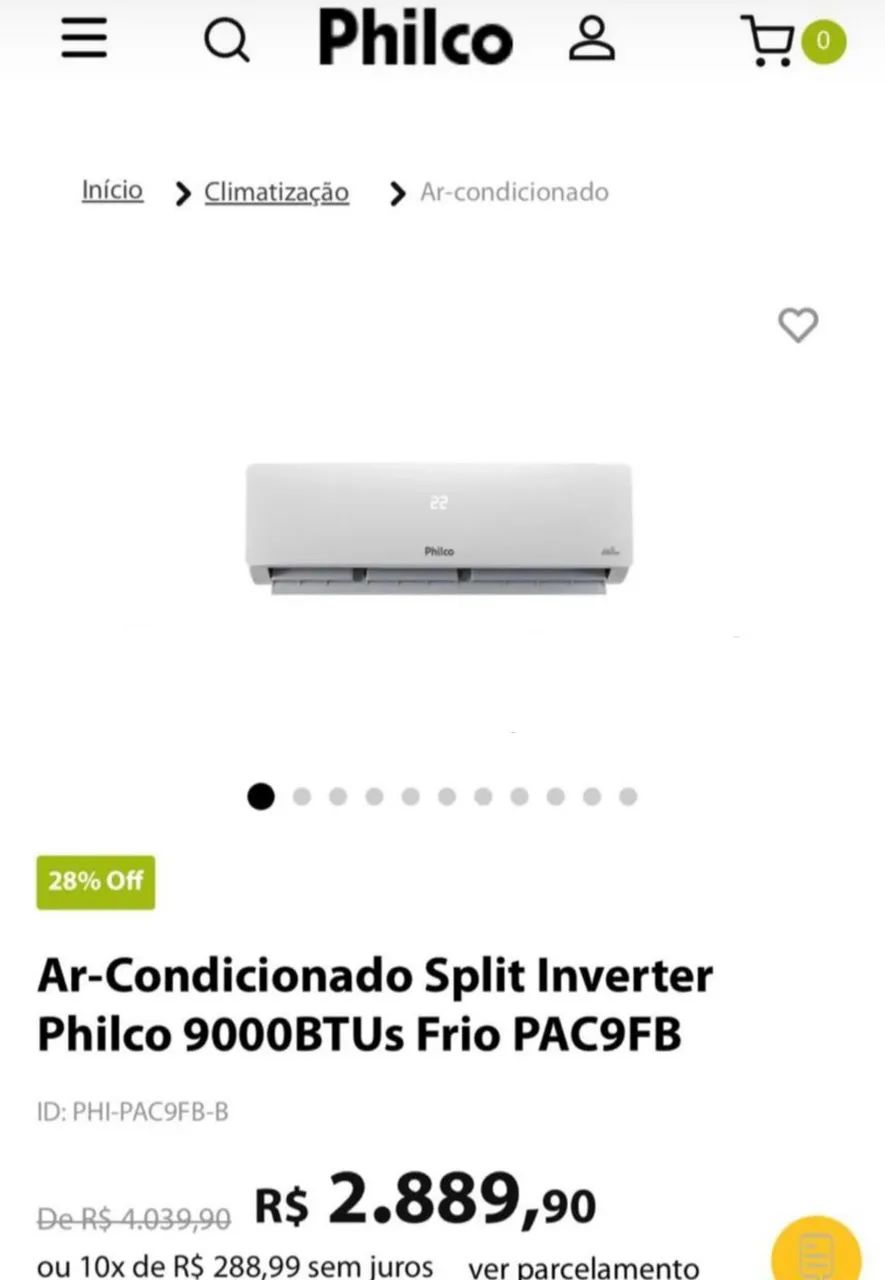Open the Climatização category link
This screenshot has width=885, height=1280.
pos(276,192)
